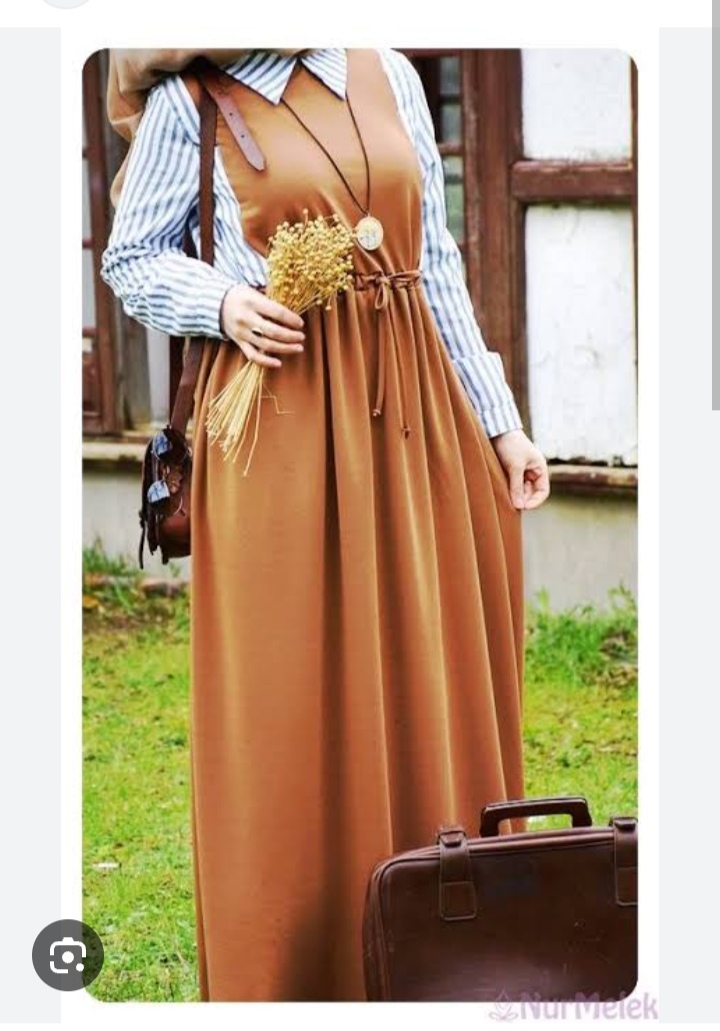Image resolution: width=720 pixels, height=1031 pixels.
Task: Open the brown dress pin image
Action: pos(360,520)
